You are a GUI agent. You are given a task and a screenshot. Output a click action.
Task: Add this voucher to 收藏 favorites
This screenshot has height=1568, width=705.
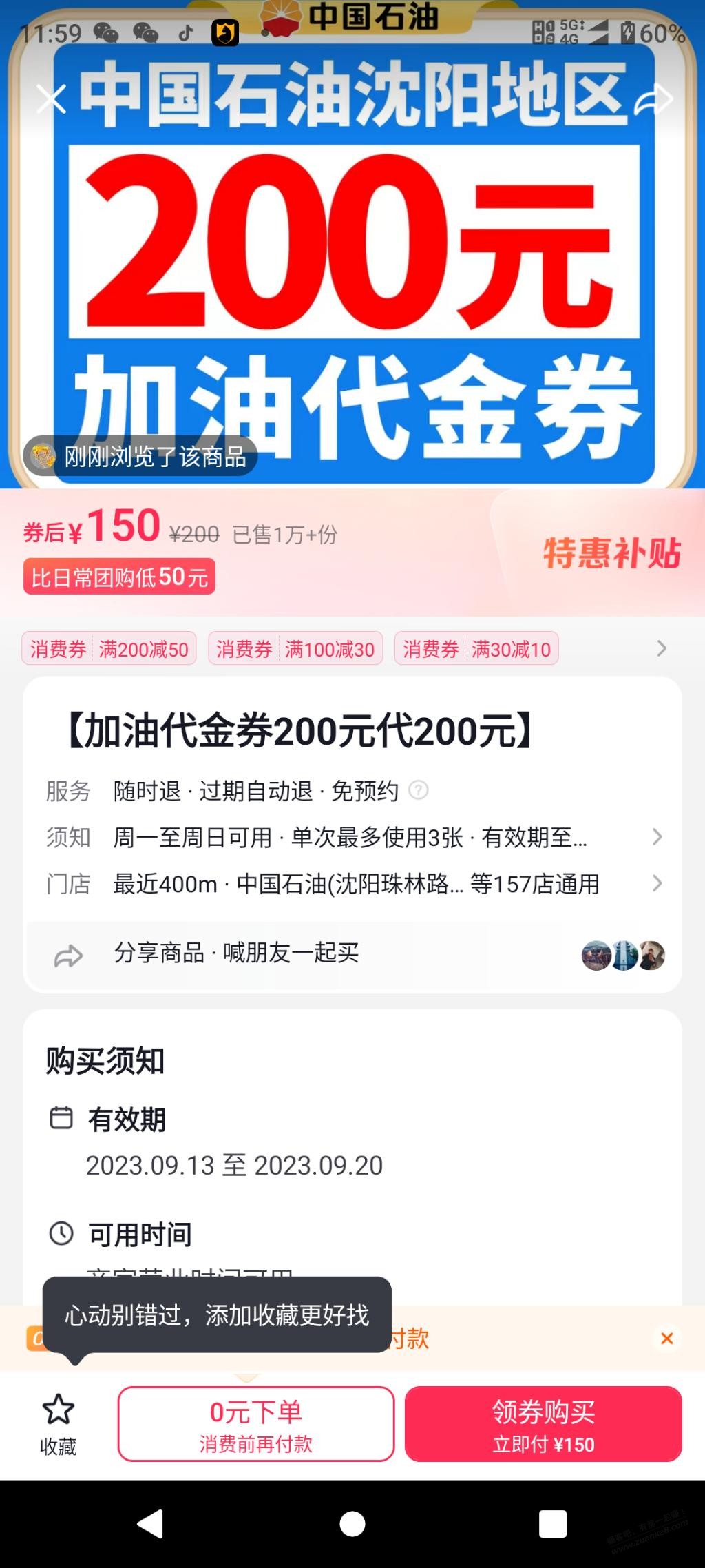click(59, 1423)
